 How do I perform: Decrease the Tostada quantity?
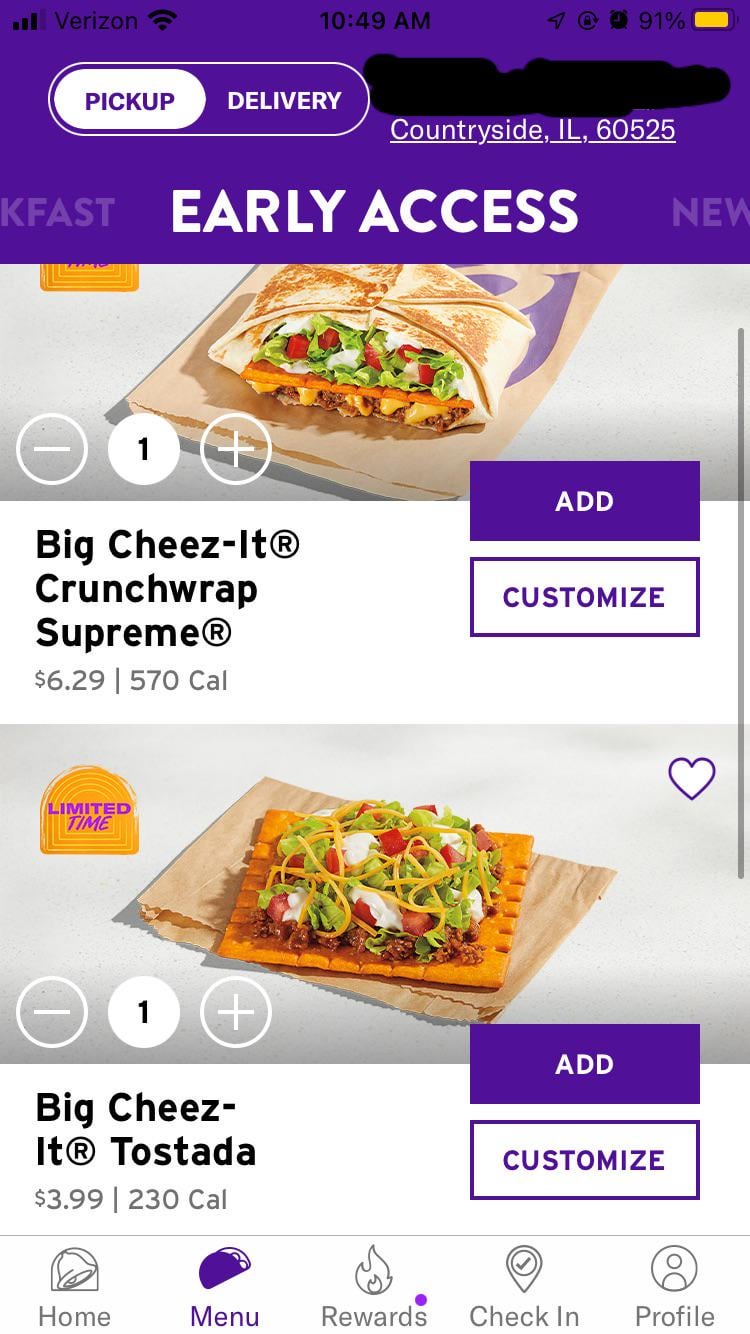[52, 1012]
